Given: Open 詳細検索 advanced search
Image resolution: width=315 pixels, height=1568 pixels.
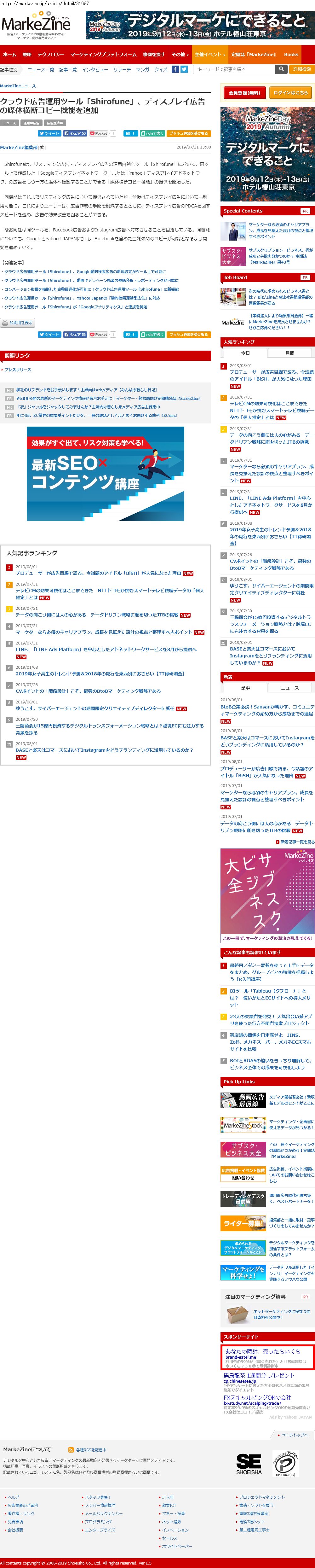Looking at the screenshot, I should click(x=302, y=69).
